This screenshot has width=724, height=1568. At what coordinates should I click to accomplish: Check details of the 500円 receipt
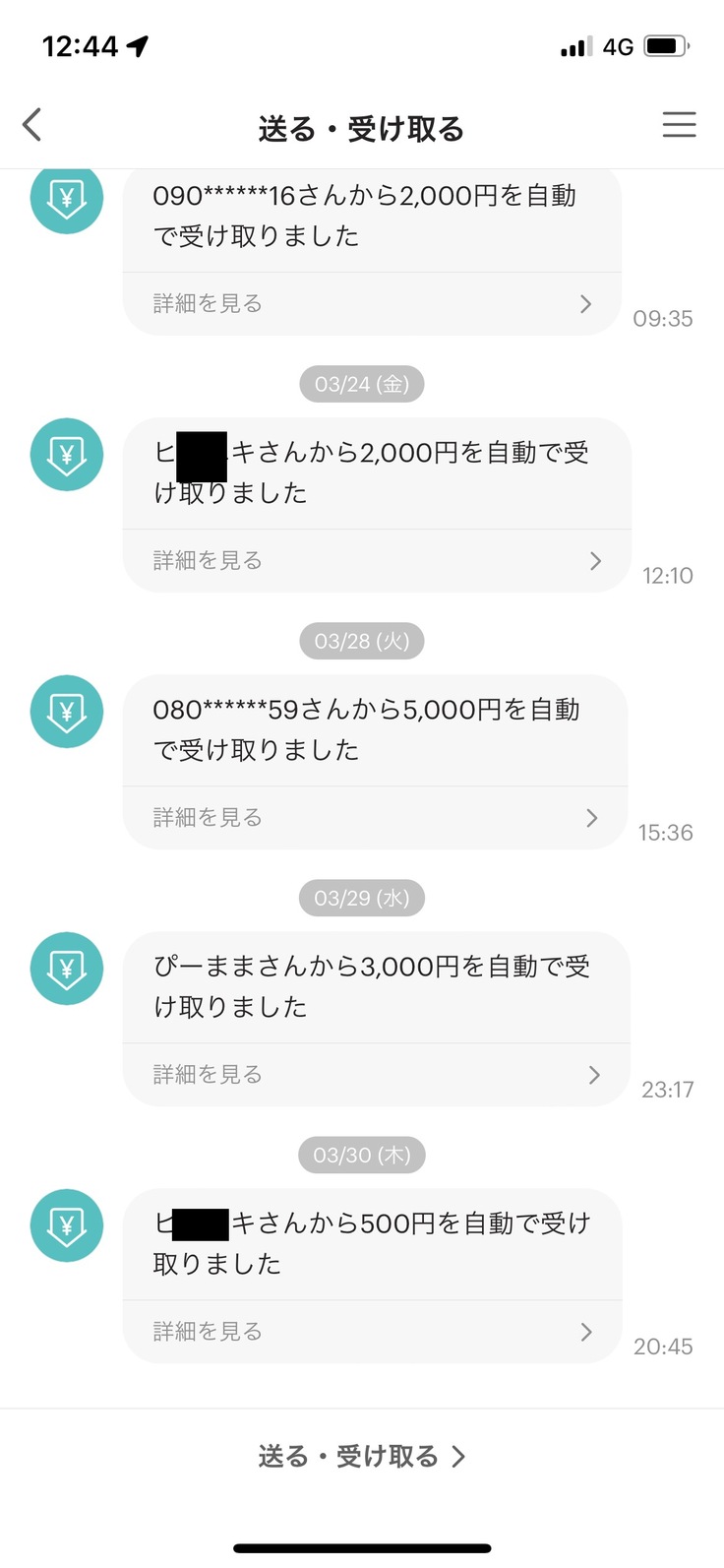(372, 1332)
